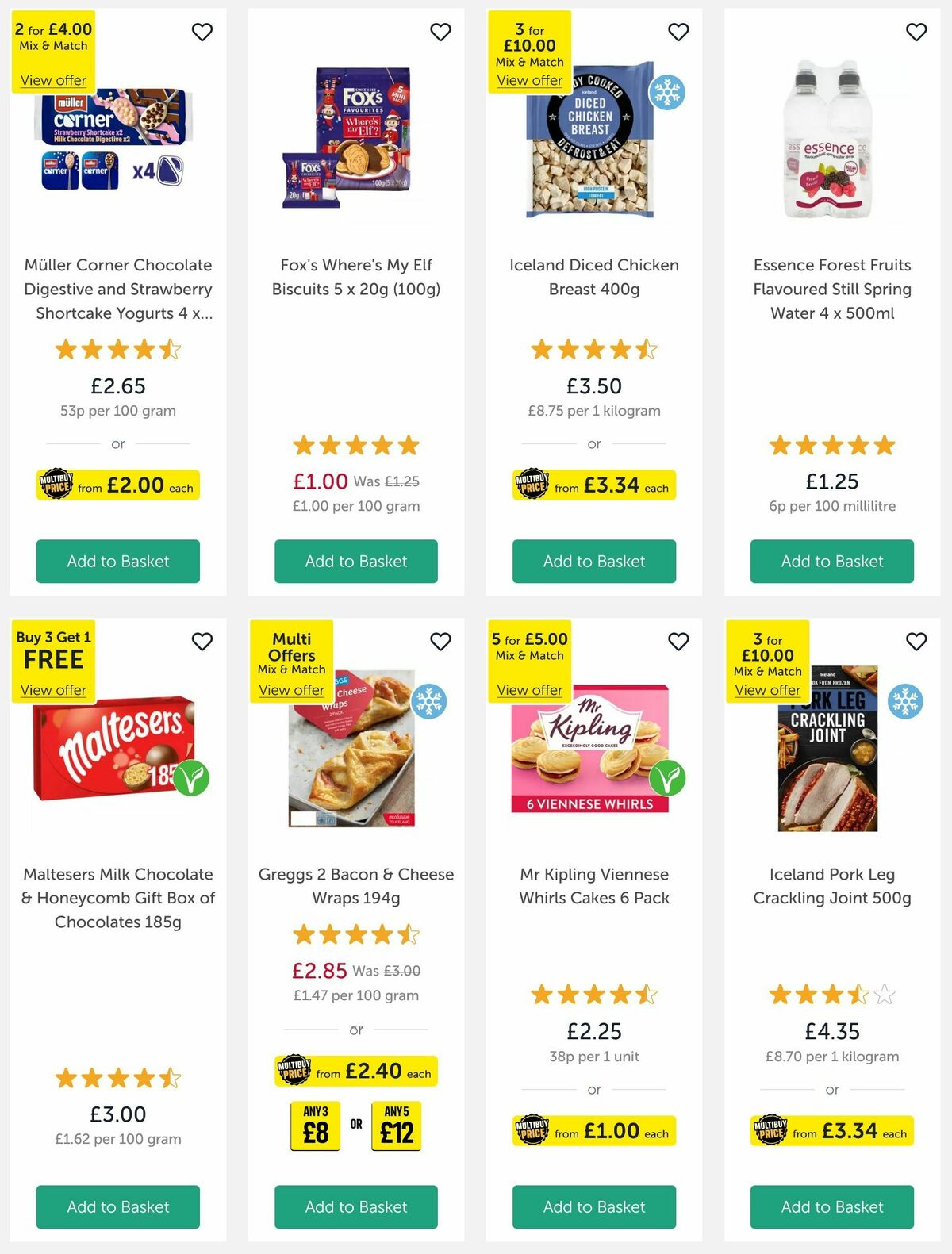The image size is (952, 1254).
Task: Toggle wishlist heart on Maltesers chocolate box
Action: click(202, 642)
